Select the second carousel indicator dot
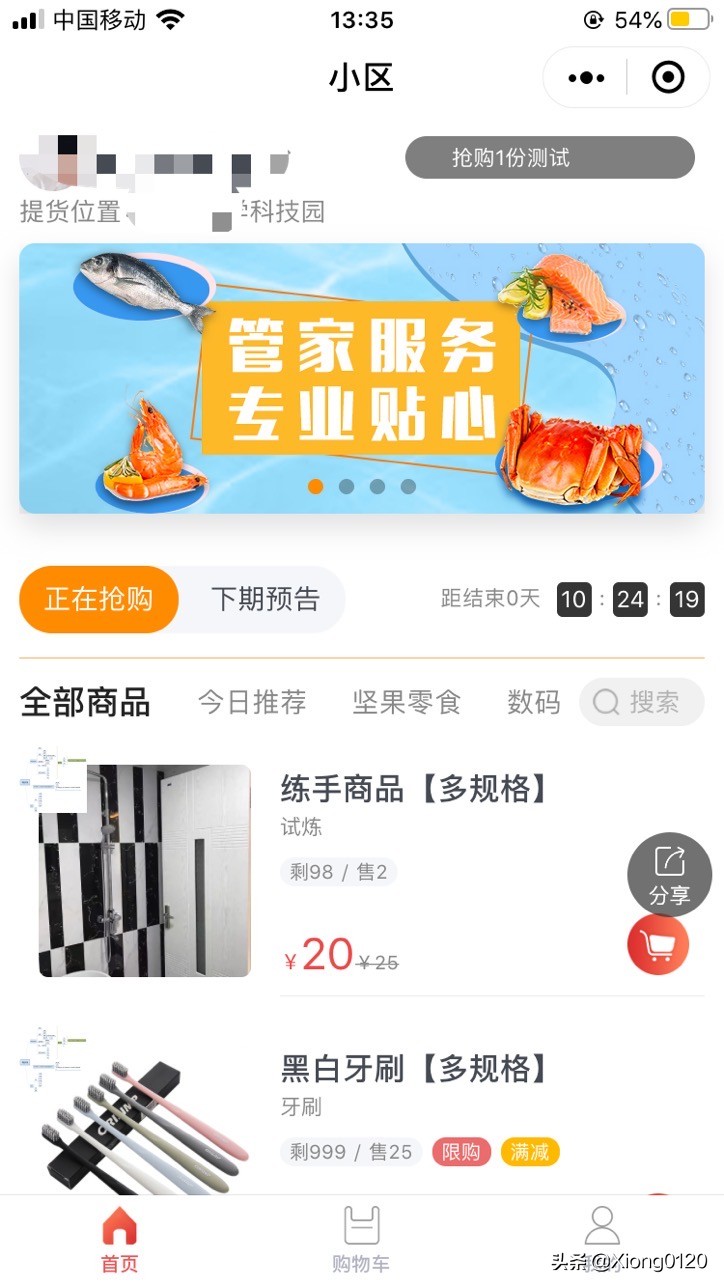This screenshot has width=724, height=1288. pos(346,487)
